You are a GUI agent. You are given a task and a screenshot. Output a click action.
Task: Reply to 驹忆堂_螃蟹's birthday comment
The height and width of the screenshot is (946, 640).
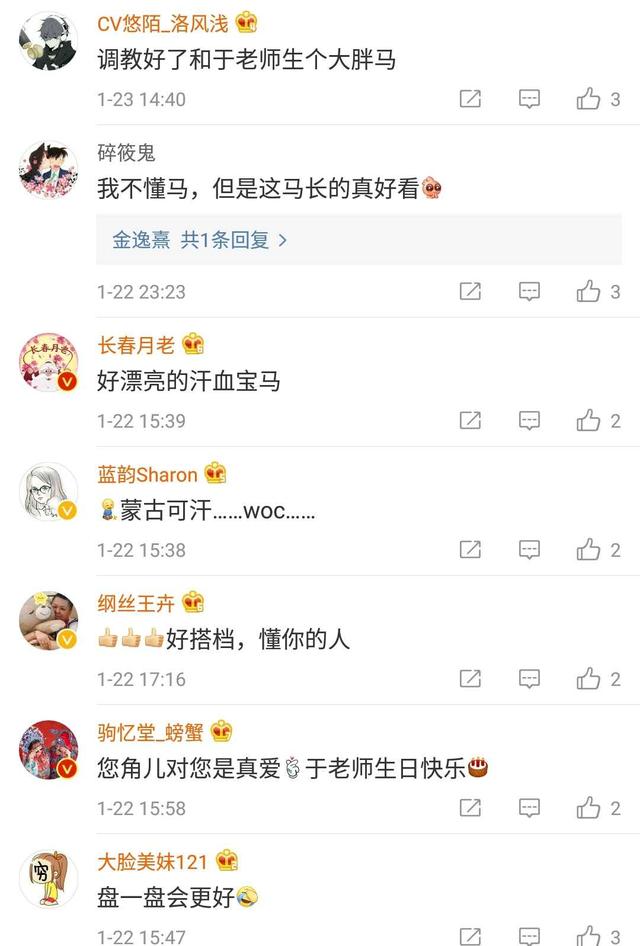pos(530,808)
